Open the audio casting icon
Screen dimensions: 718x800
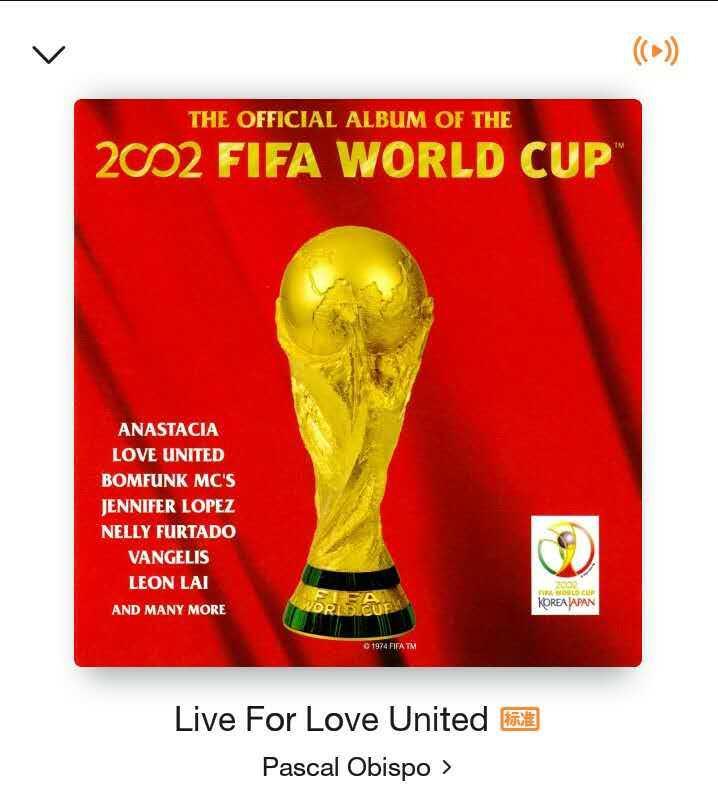coord(656,51)
